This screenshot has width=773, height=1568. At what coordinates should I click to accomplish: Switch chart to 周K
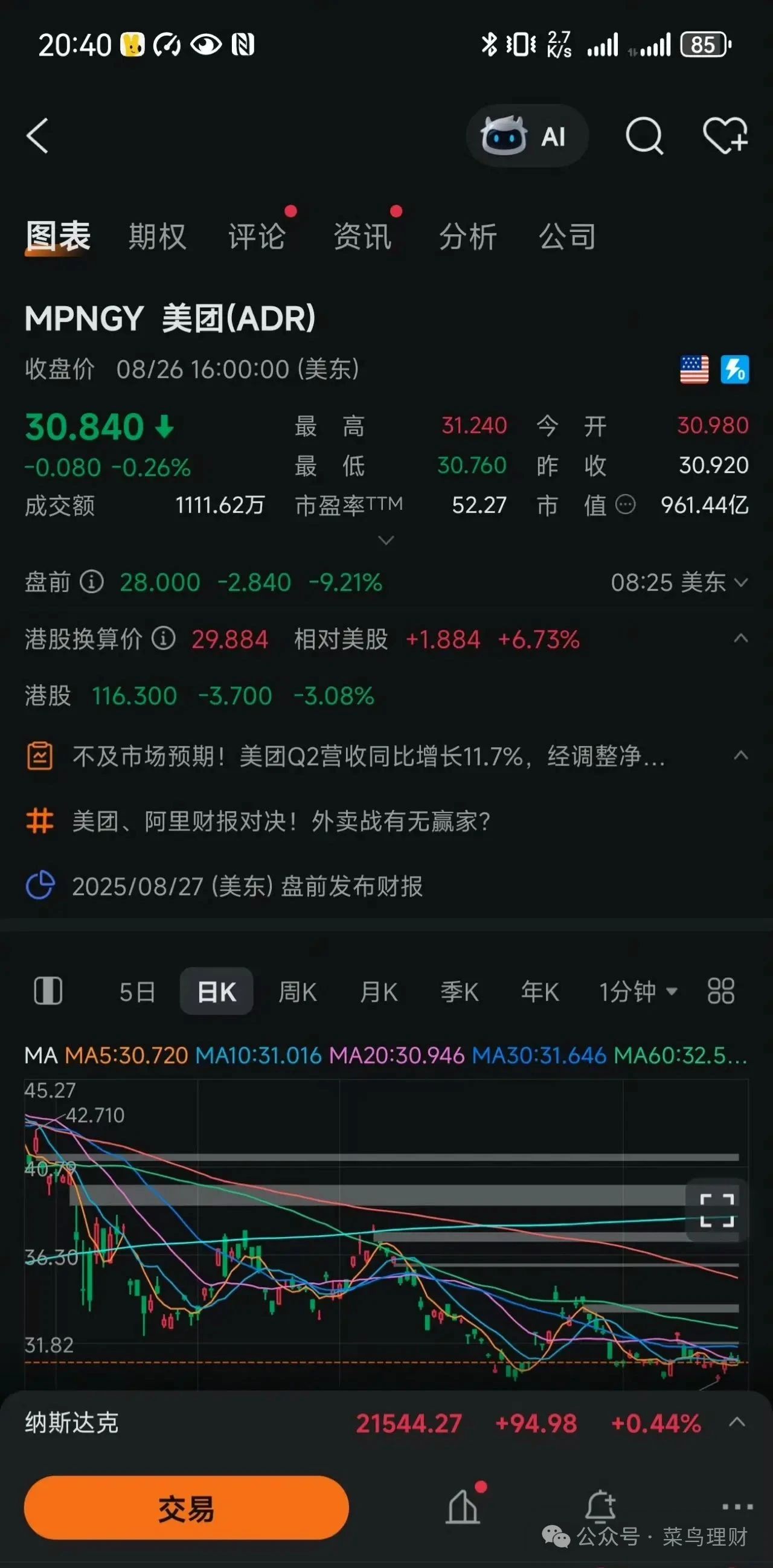(297, 992)
